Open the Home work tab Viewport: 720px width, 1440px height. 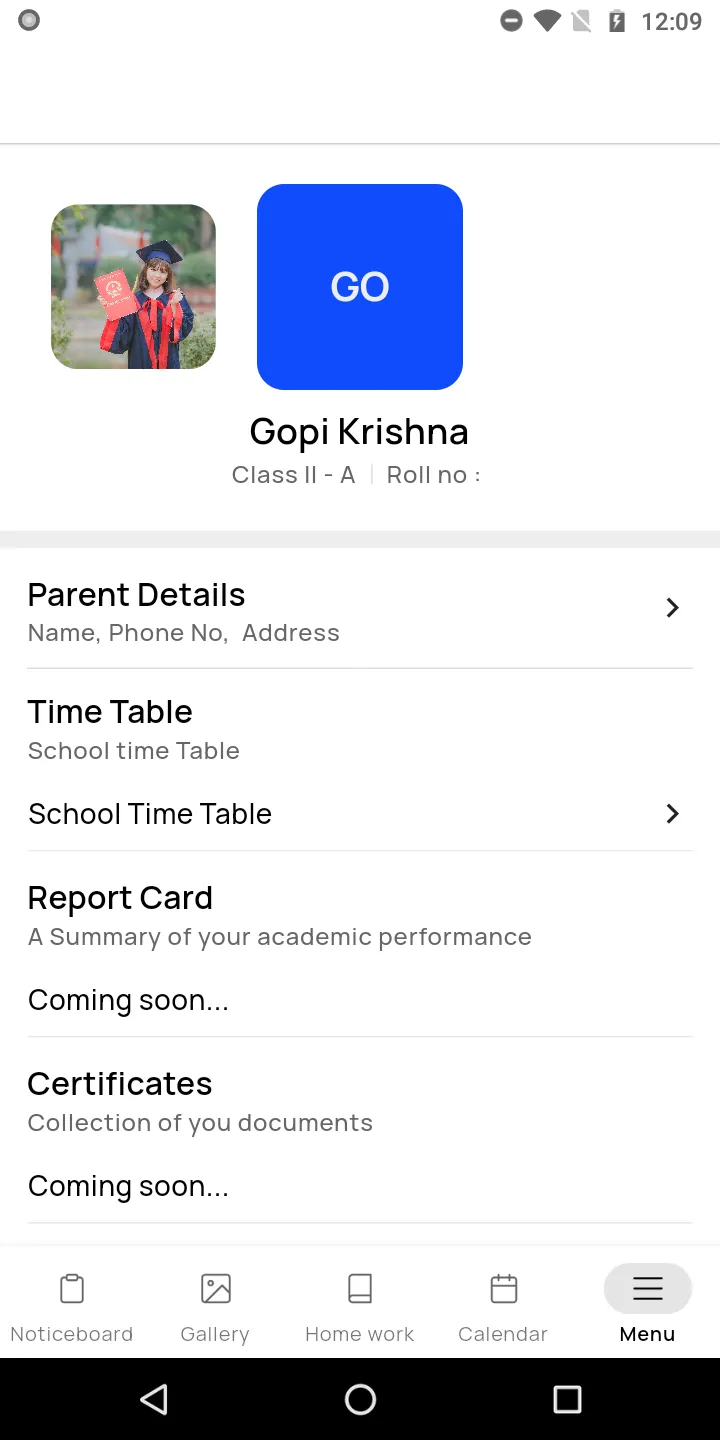[x=359, y=1304]
